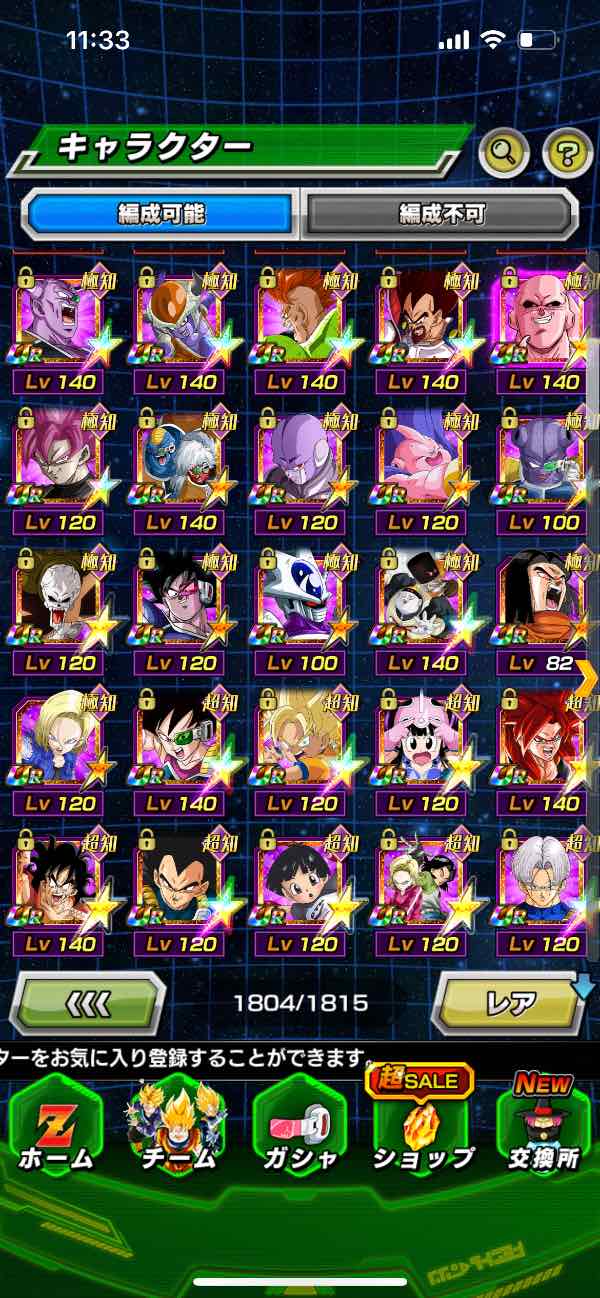Open the レア sort button
600x1298 pixels.
(510, 1002)
